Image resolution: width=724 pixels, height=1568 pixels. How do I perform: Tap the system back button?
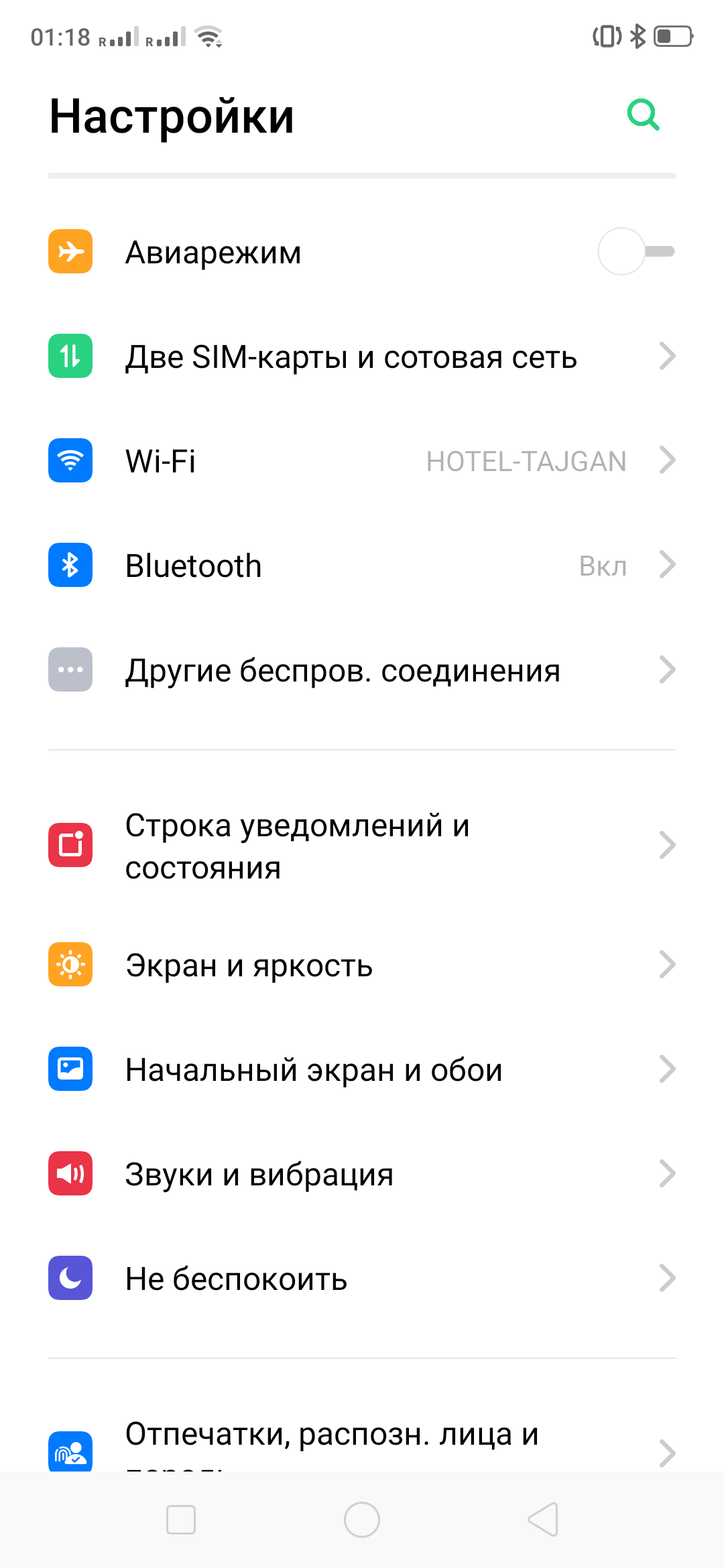tap(543, 1519)
